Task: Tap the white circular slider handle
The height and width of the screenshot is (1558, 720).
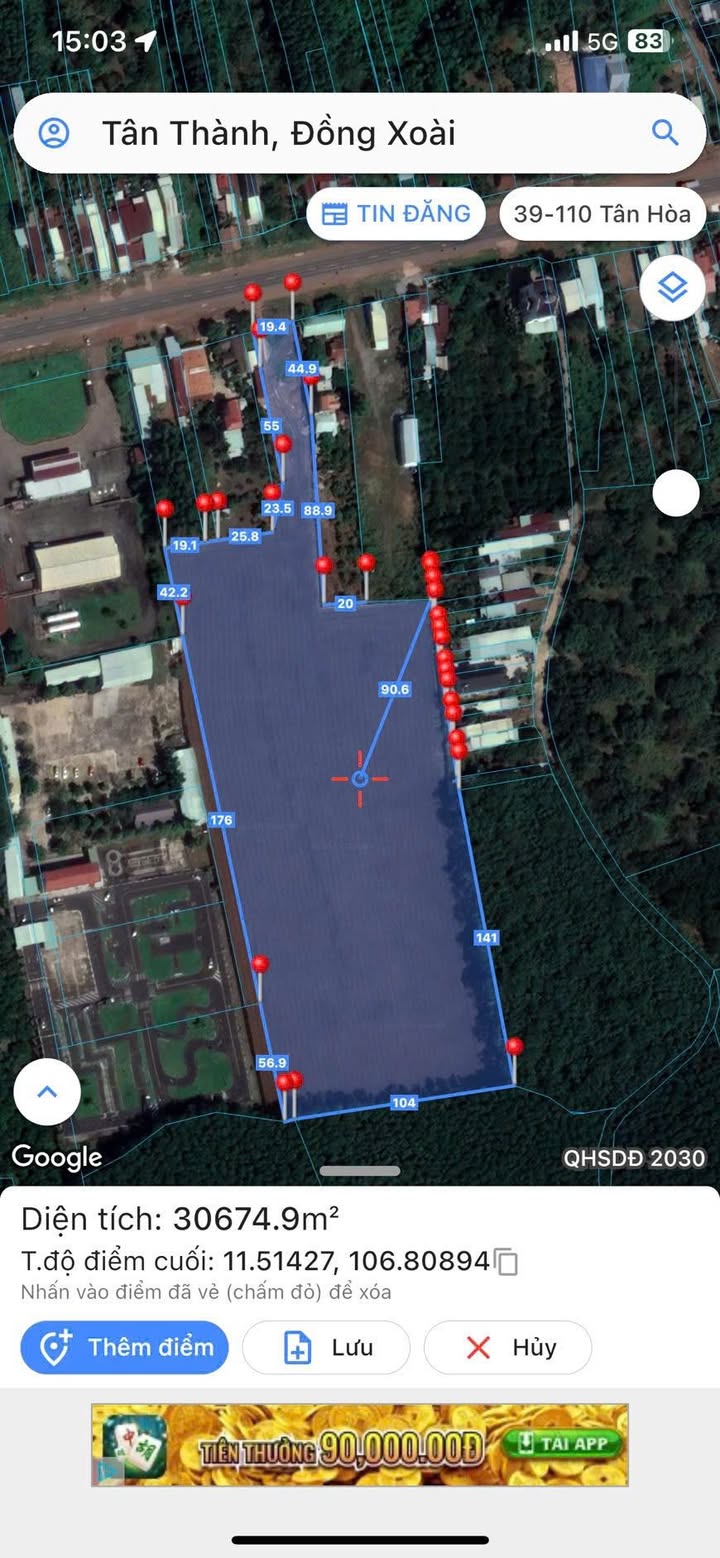Action: click(x=676, y=493)
